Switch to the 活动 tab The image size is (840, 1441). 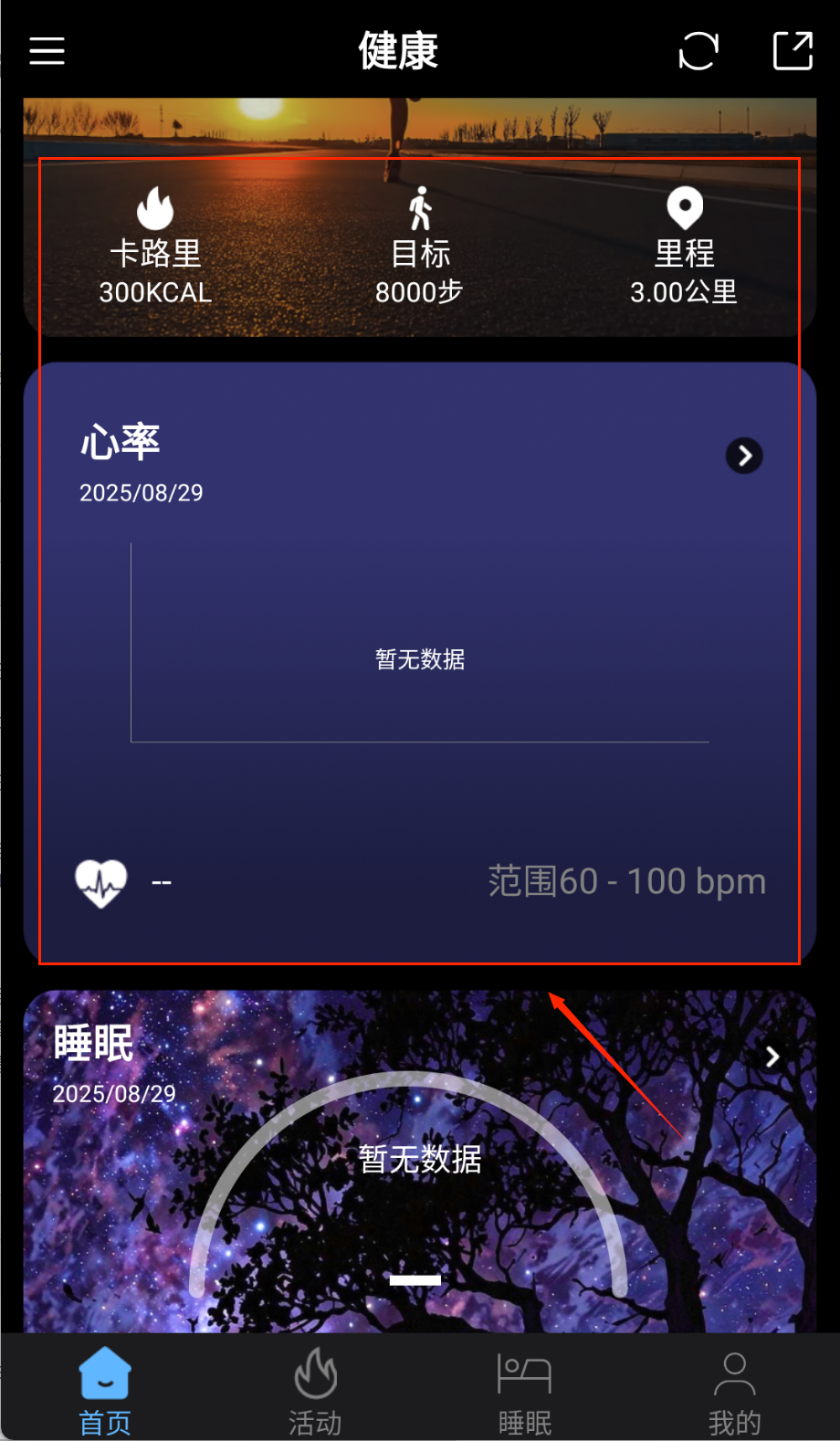pyautogui.click(x=315, y=1390)
